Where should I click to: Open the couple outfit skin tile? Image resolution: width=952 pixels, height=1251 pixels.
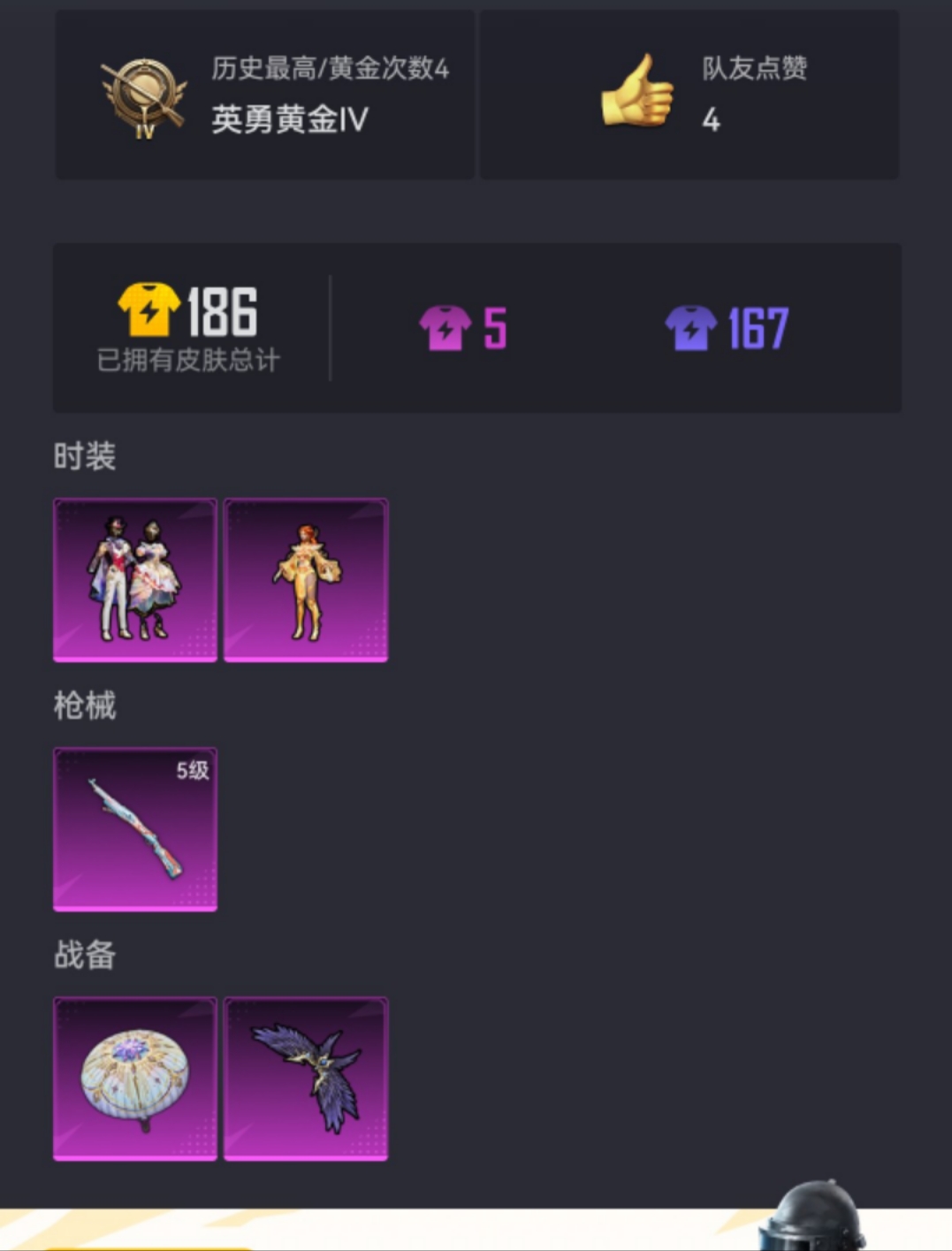click(135, 580)
